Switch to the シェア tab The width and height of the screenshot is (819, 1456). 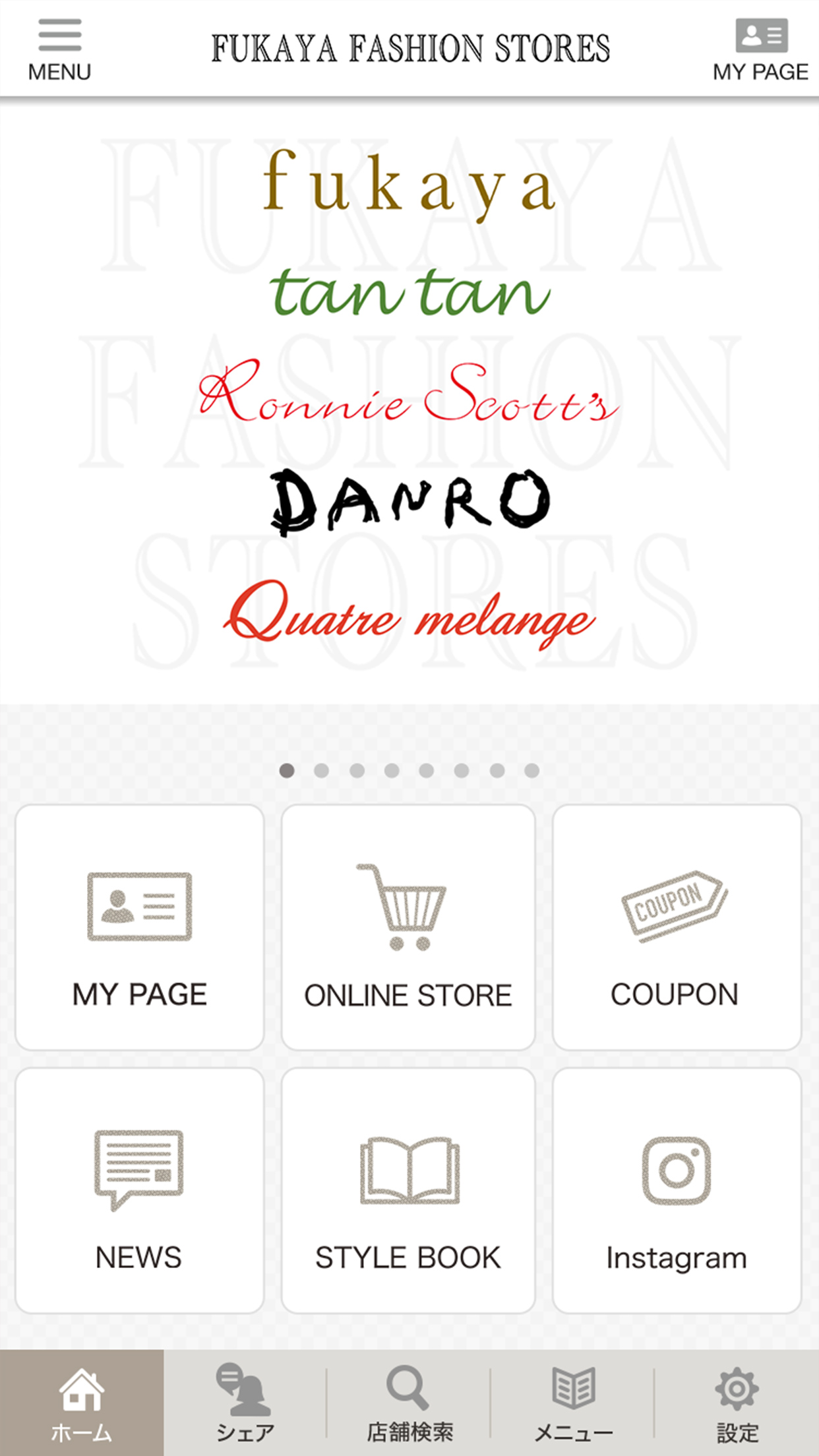tap(245, 1403)
